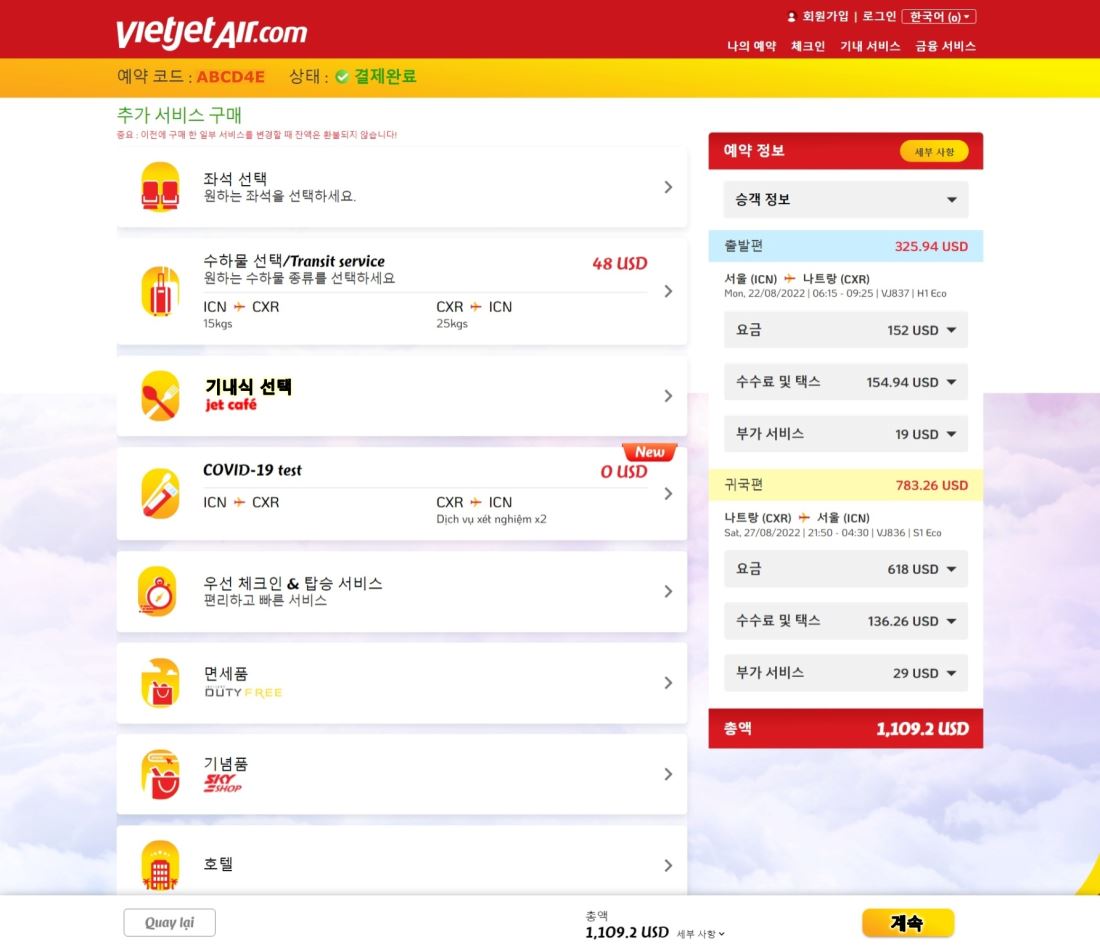1100x952 pixels.
Task: Open the COVID-19 test service row
Action: pyautogui.click(x=401, y=493)
